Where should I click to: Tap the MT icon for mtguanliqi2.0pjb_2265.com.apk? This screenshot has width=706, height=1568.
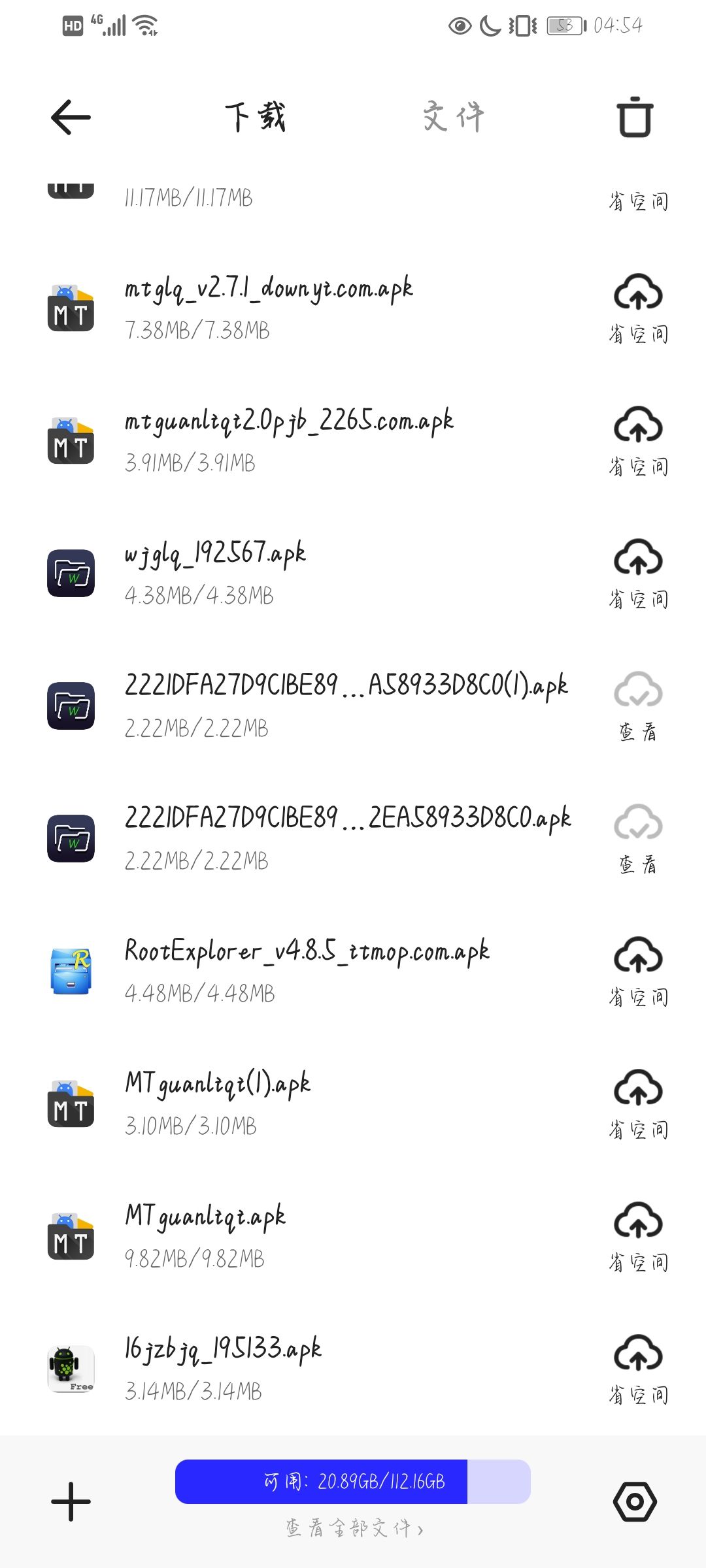click(x=71, y=440)
